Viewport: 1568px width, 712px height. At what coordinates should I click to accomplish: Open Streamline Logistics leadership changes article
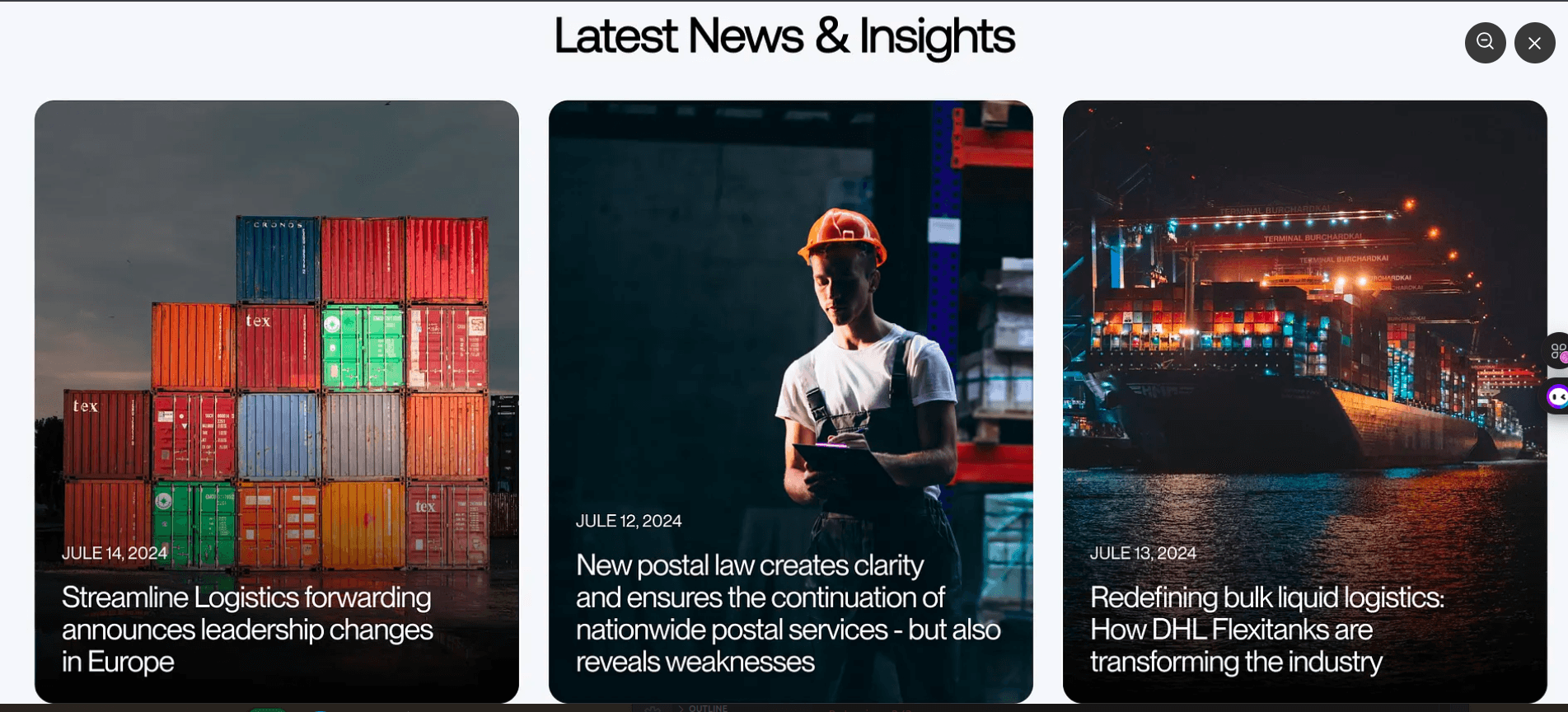pyautogui.click(x=246, y=629)
